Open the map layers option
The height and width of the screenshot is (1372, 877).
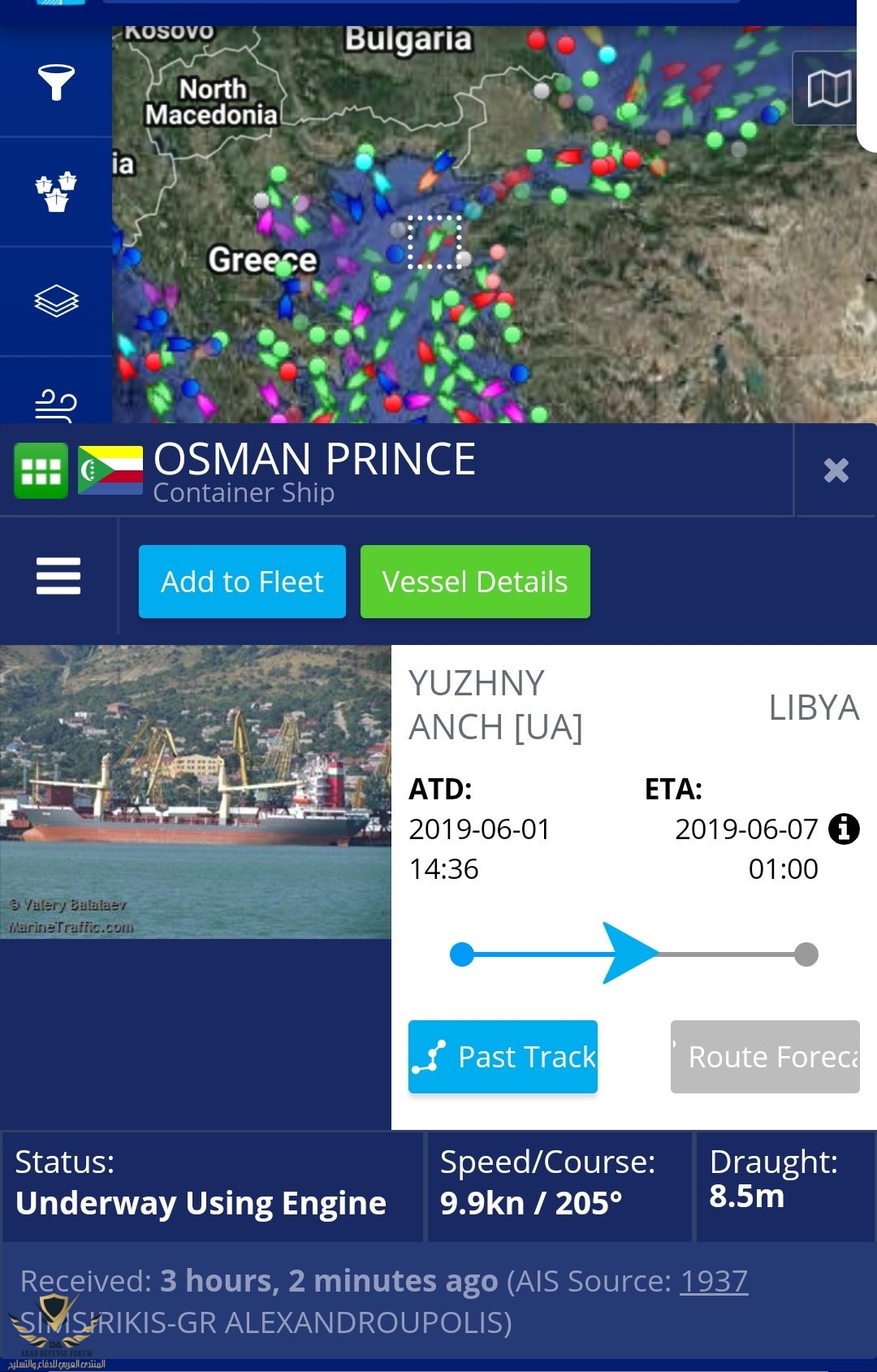point(56,301)
